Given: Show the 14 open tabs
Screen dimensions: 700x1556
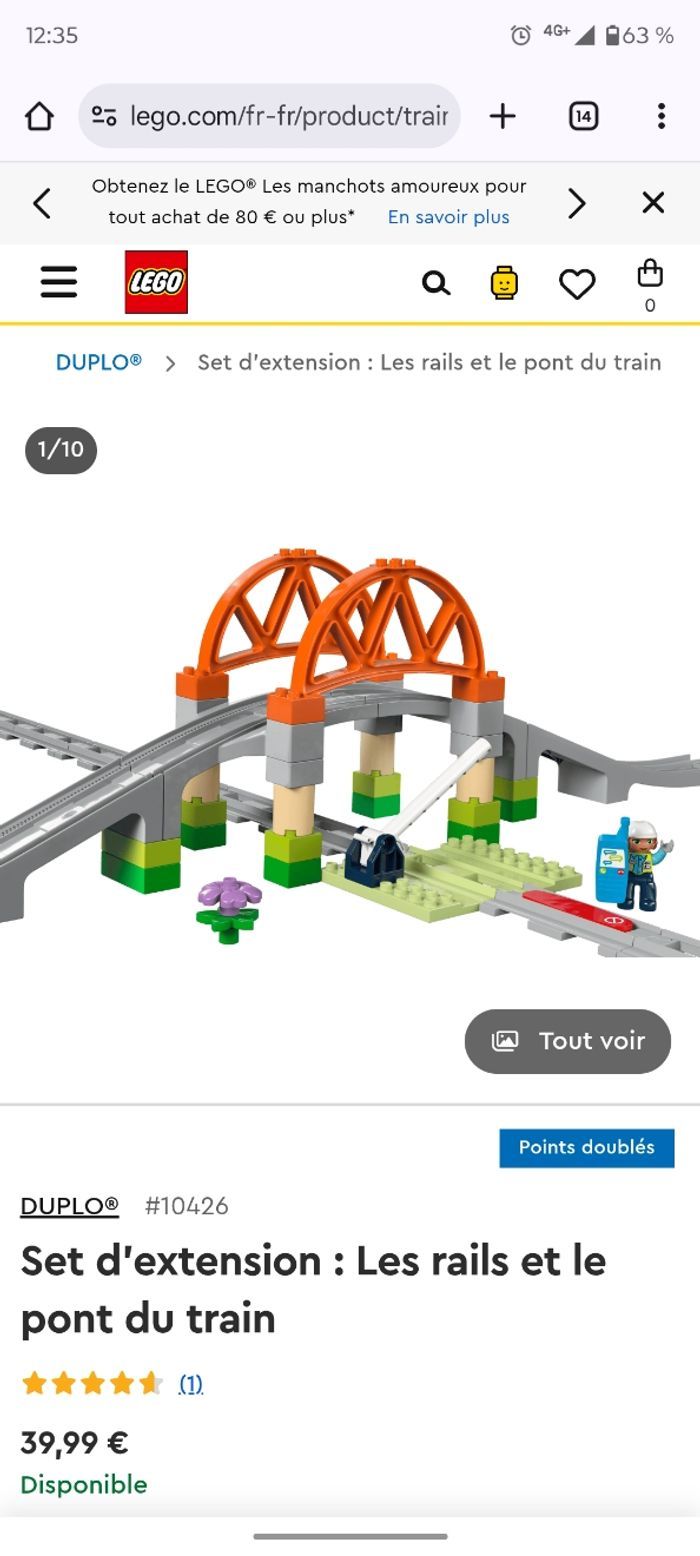Looking at the screenshot, I should [583, 116].
